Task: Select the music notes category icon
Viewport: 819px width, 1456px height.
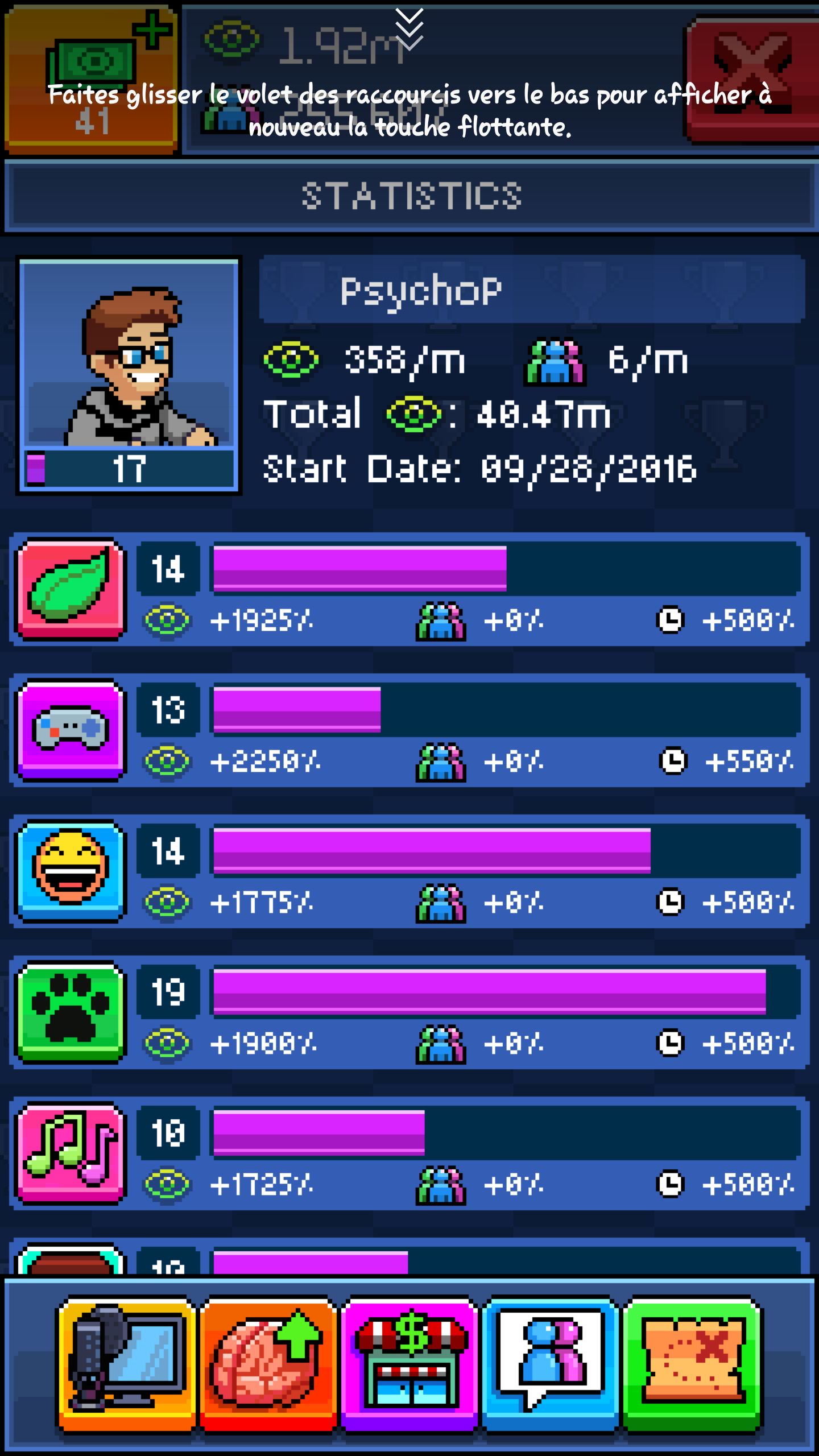Action: pyautogui.click(x=71, y=1153)
